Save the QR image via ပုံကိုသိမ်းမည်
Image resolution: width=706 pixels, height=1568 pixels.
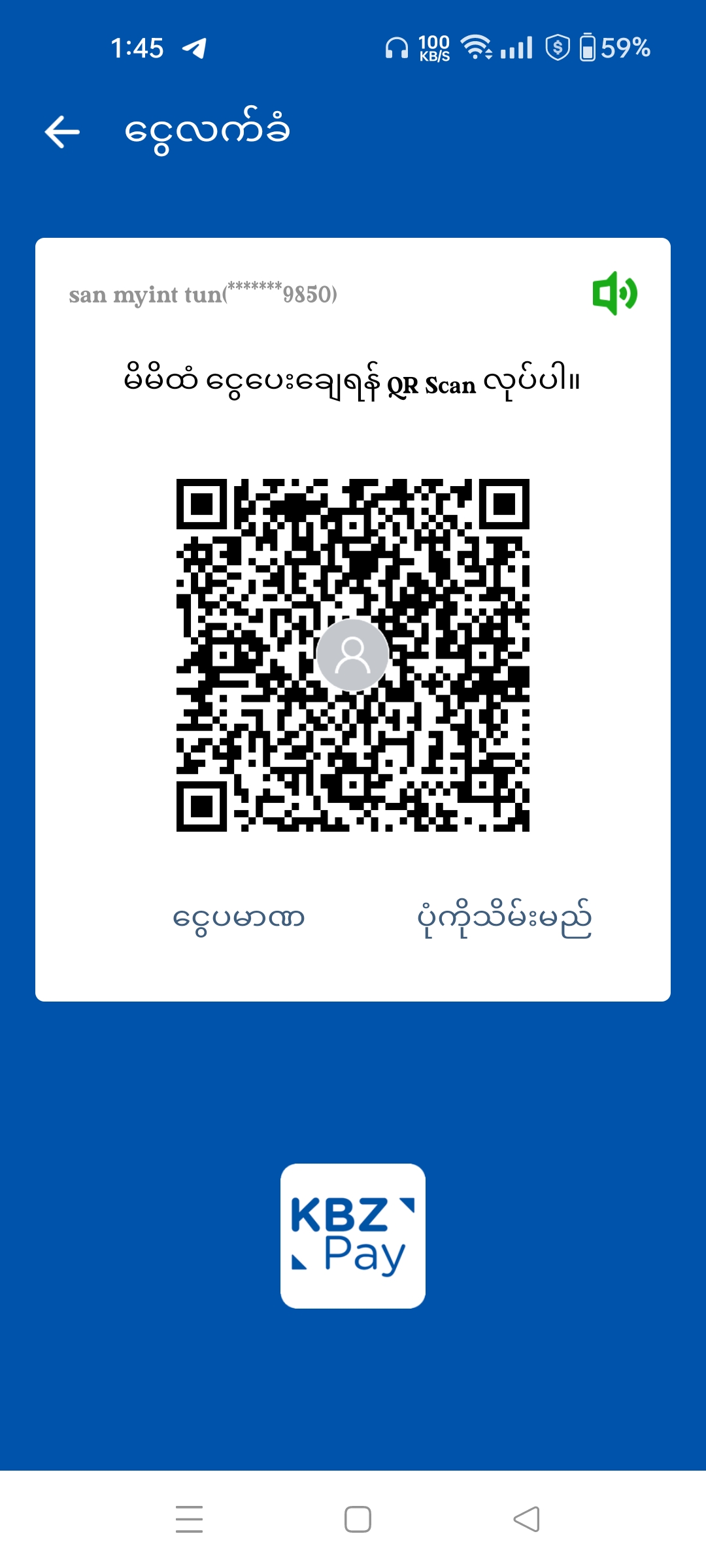504,918
